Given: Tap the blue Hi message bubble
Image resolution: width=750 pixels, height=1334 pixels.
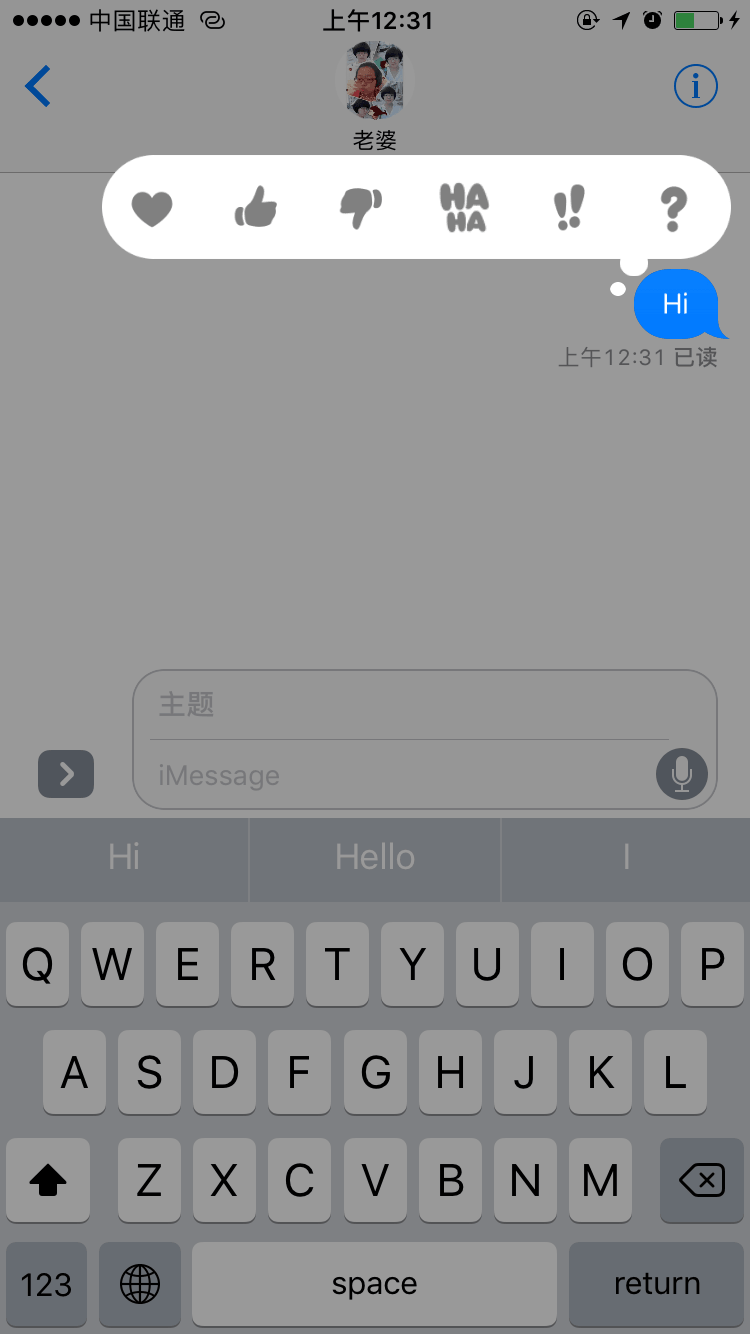Looking at the screenshot, I should coord(677,304).
